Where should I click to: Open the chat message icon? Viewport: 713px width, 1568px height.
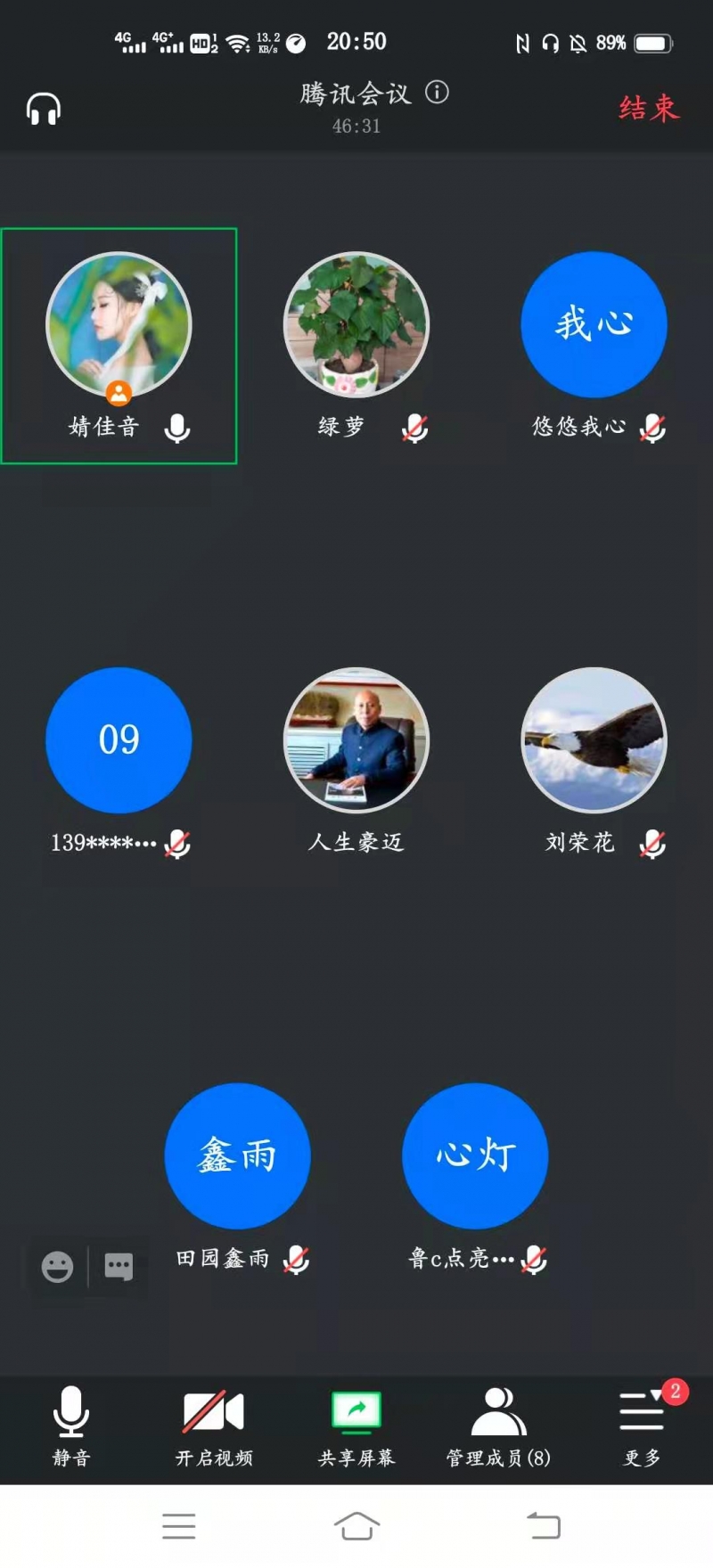(119, 1266)
